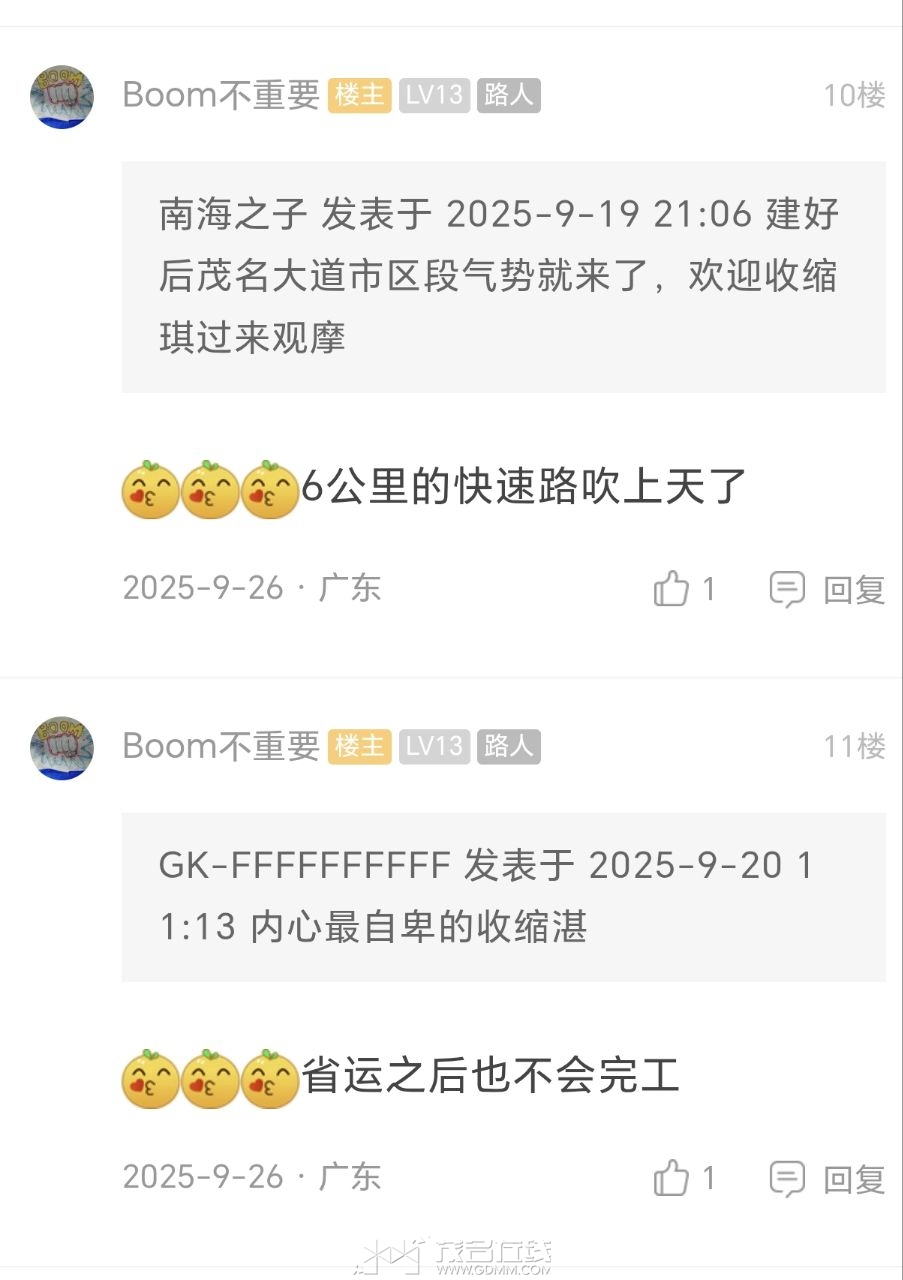Open the quoted post by 南海之子

point(503,277)
